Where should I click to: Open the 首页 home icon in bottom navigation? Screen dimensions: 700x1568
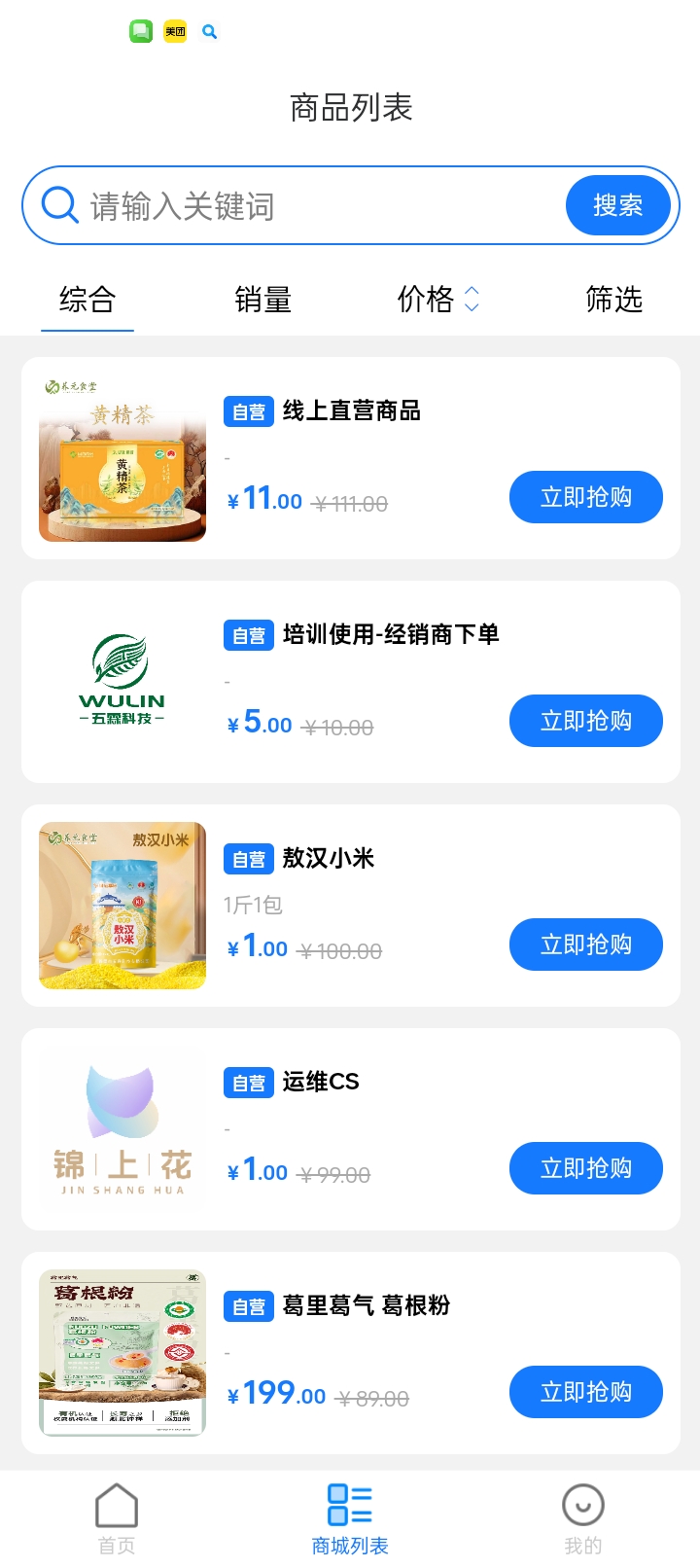pos(117,1506)
